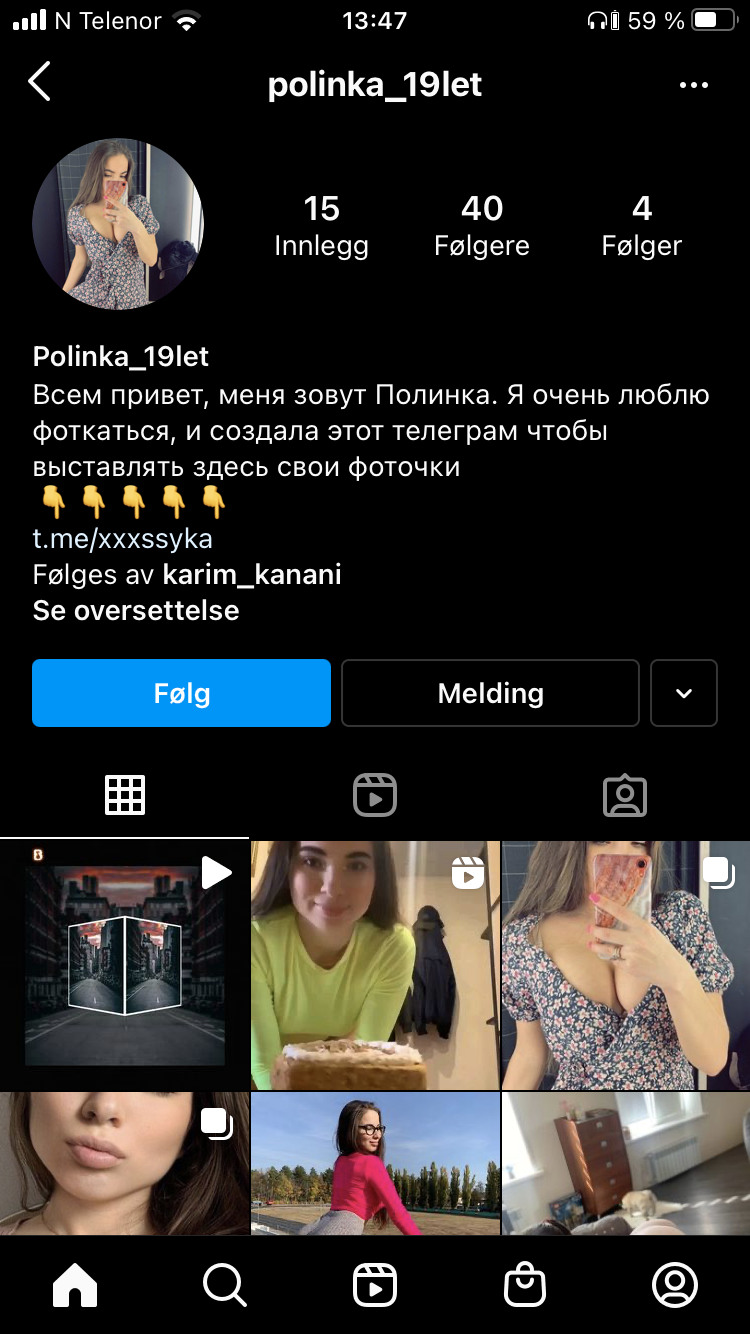
Task: Open the t.me/xxxssyka link
Action: (x=123, y=539)
